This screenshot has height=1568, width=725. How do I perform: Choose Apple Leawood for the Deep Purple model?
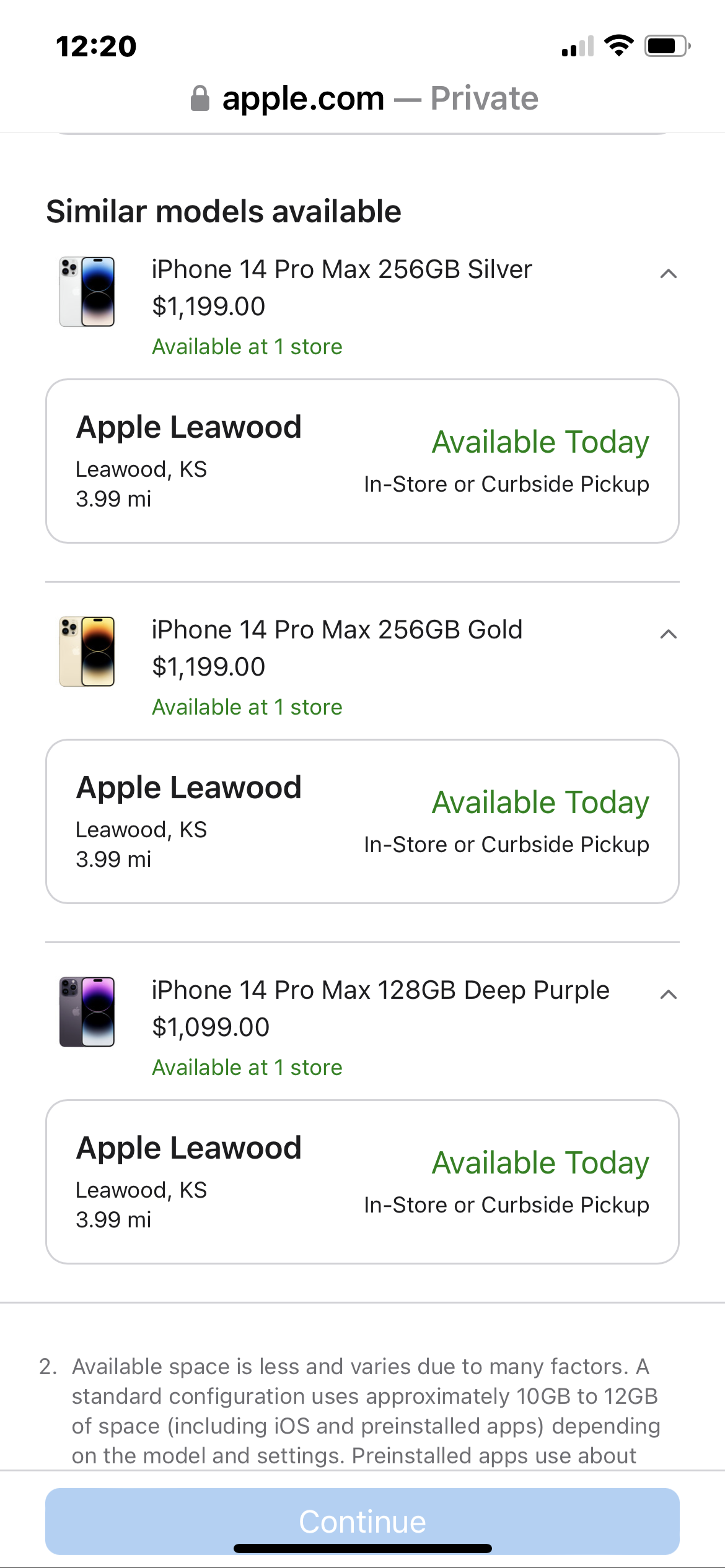[362, 1182]
